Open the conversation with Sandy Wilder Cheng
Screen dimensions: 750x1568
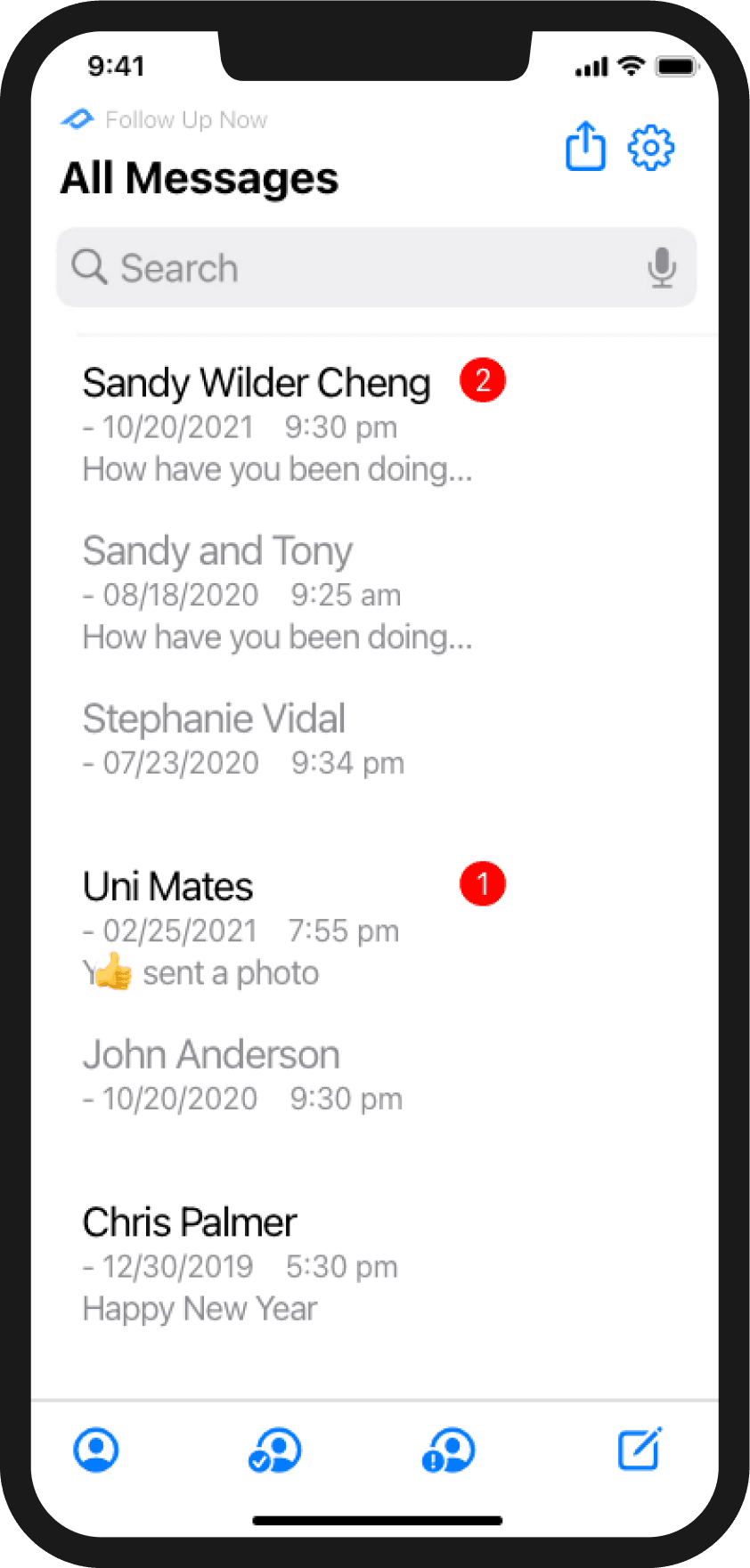277,425
